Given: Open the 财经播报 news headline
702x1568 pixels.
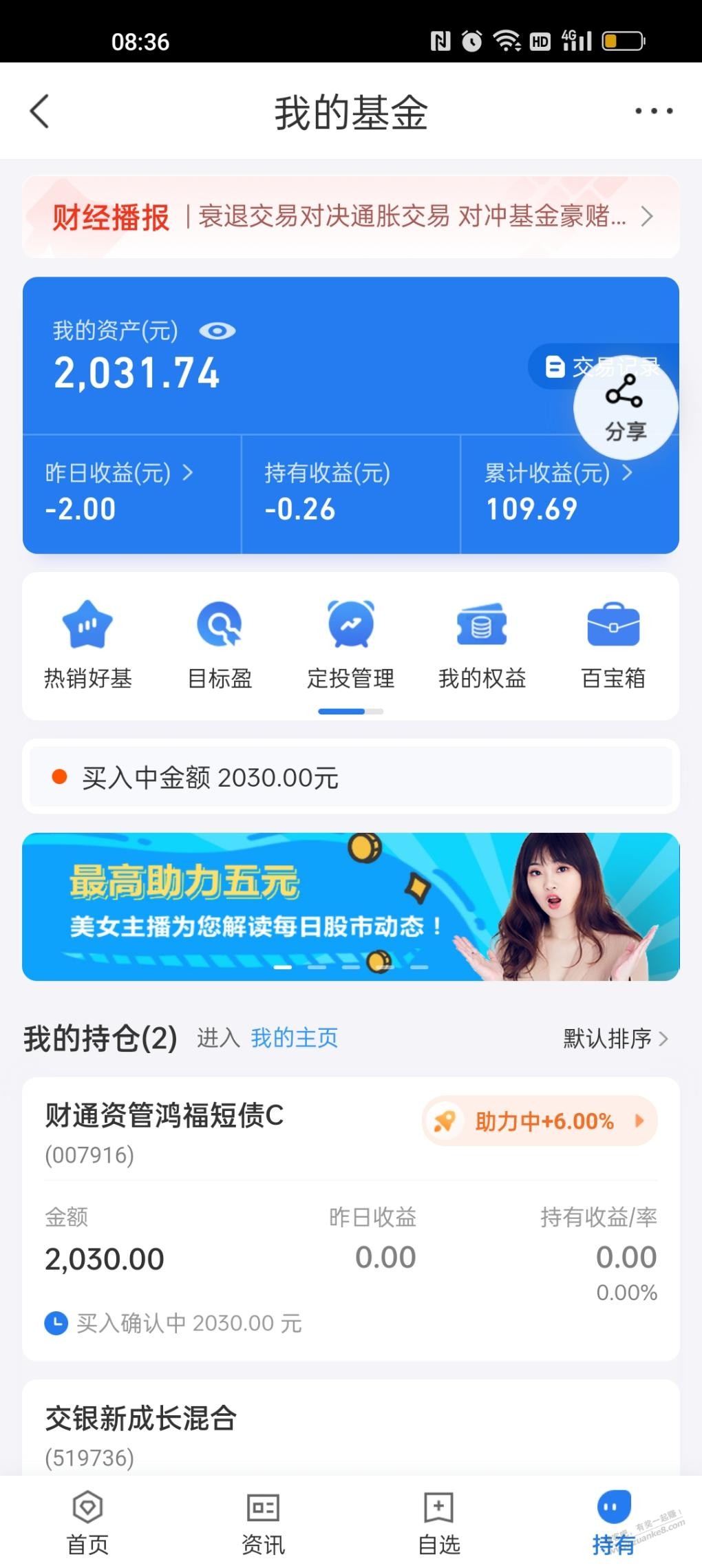Looking at the screenshot, I should [x=412, y=217].
